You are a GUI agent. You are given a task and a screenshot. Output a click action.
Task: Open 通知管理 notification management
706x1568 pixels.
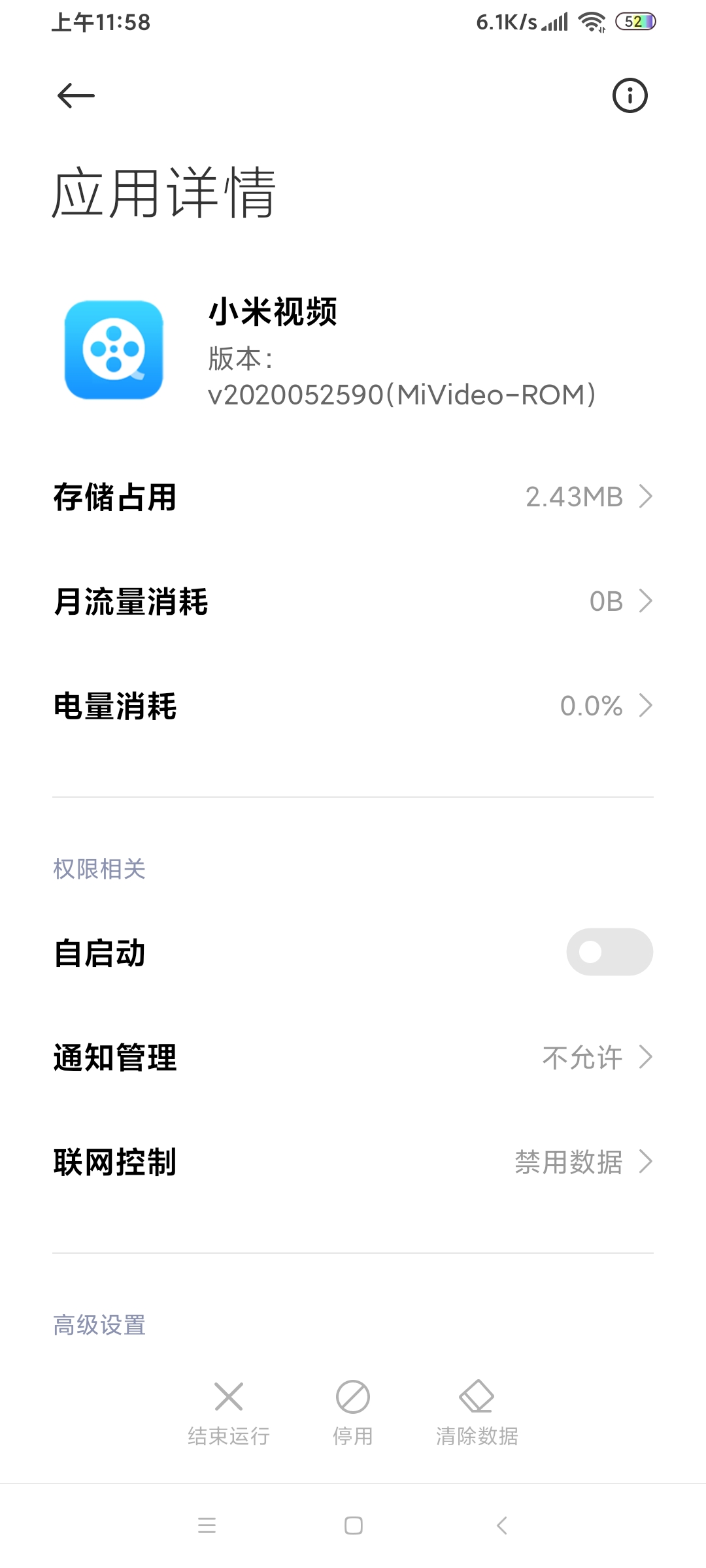point(353,1057)
